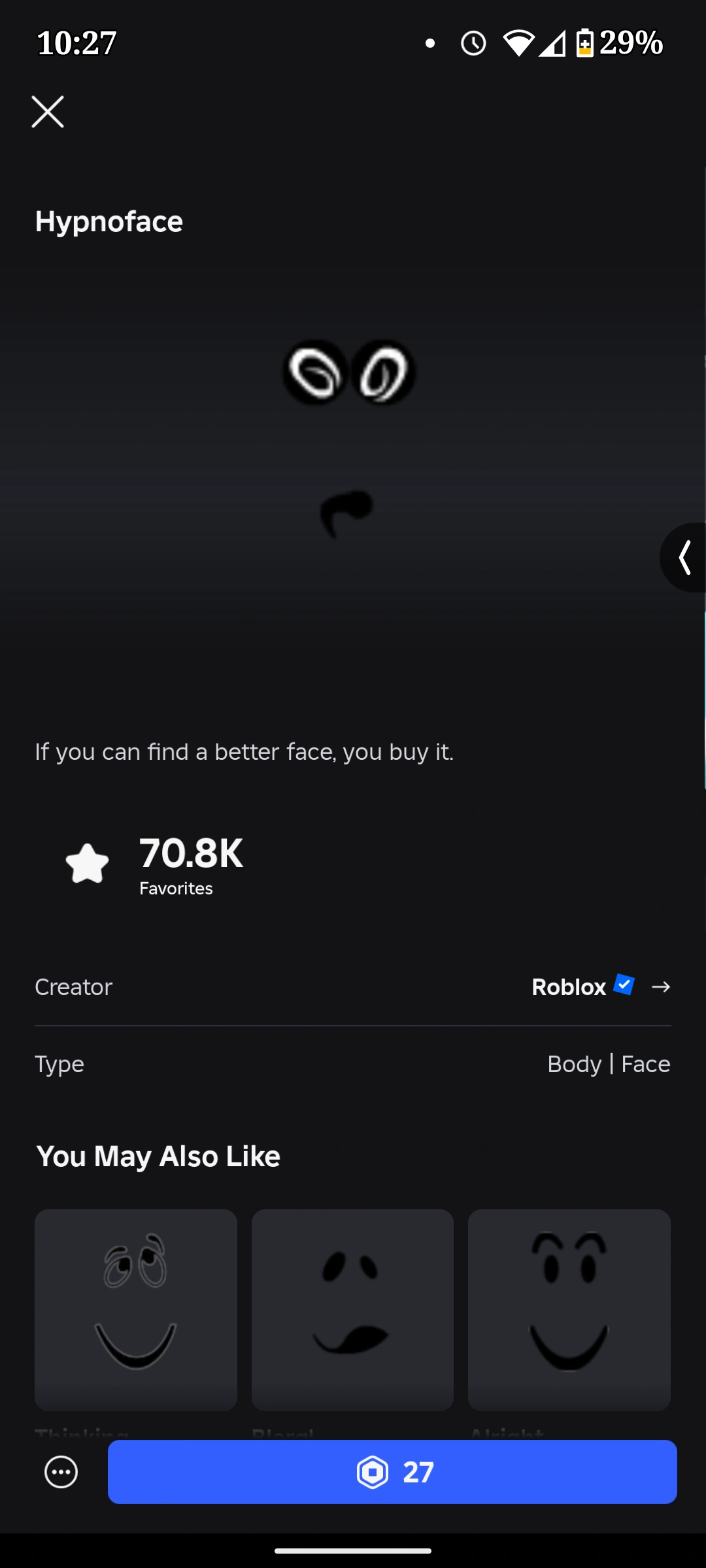Close the Hypnoface item page

tap(48, 112)
